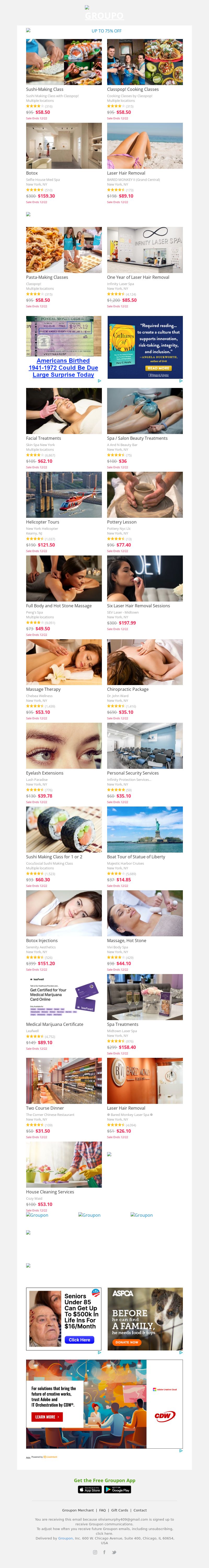View the Eyelash Extensions deal

coord(63,746)
